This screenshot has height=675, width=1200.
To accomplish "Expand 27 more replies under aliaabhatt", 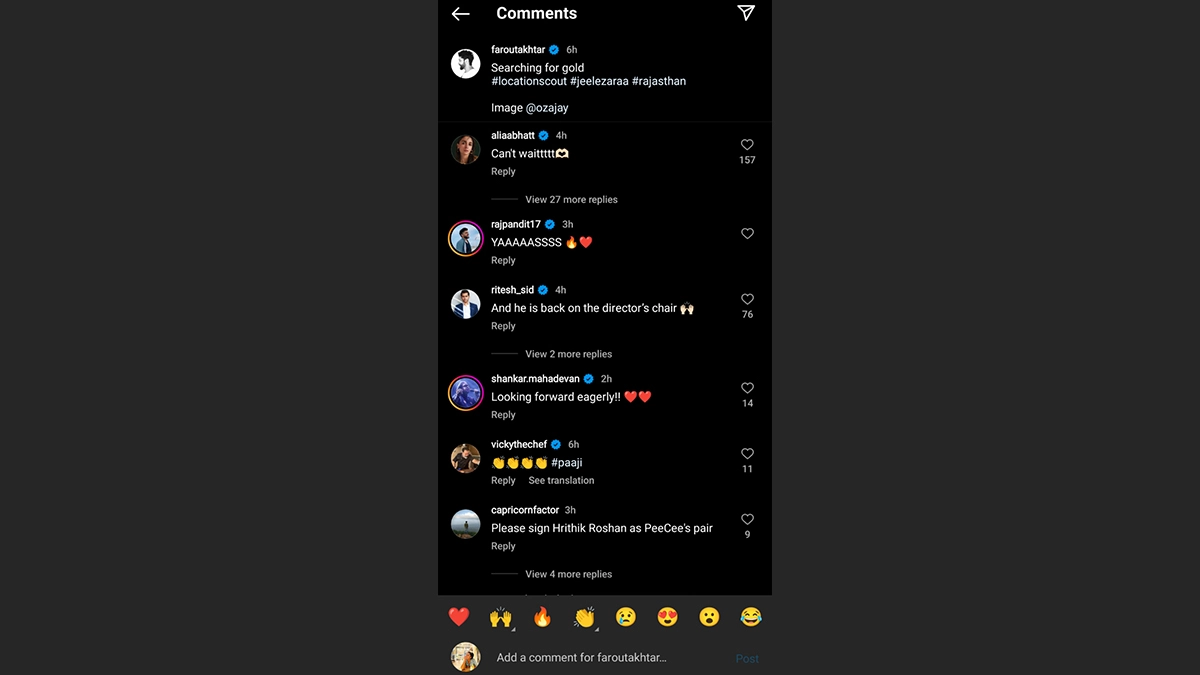I will pos(571,200).
